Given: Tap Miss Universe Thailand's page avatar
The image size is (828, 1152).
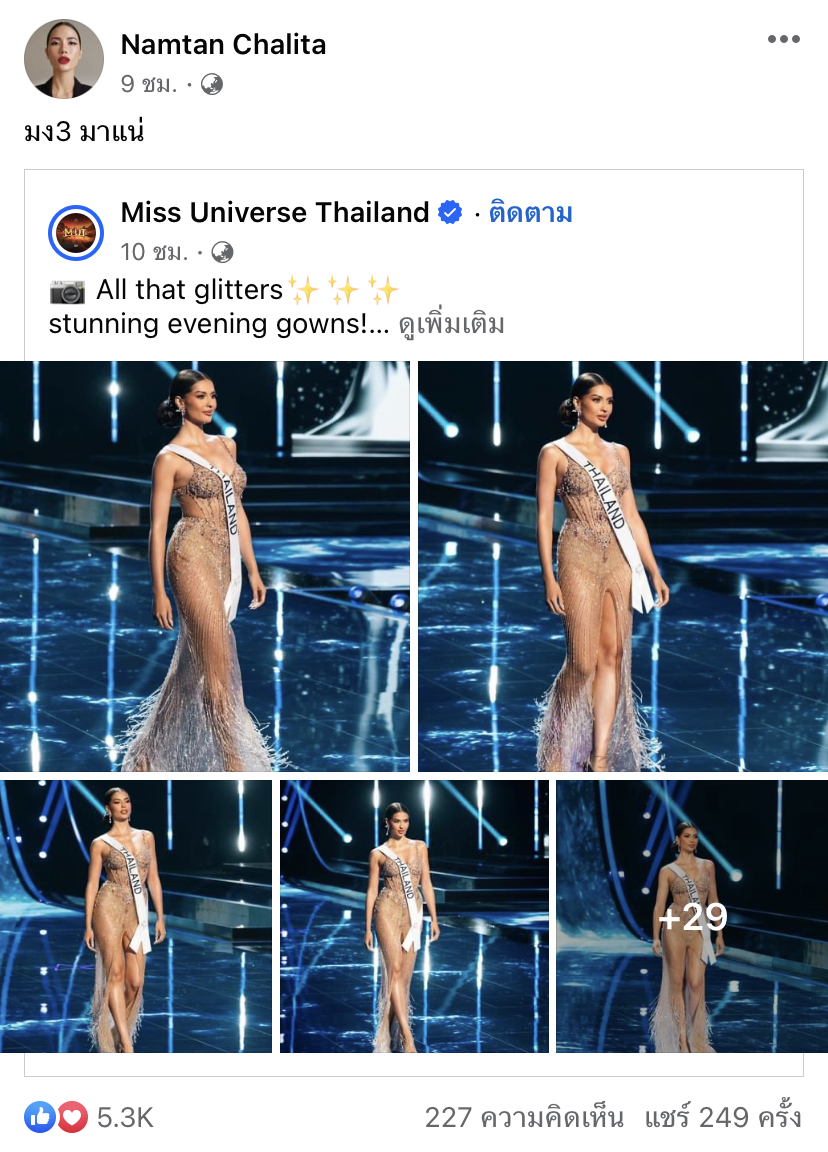Looking at the screenshot, I should coord(77,232).
